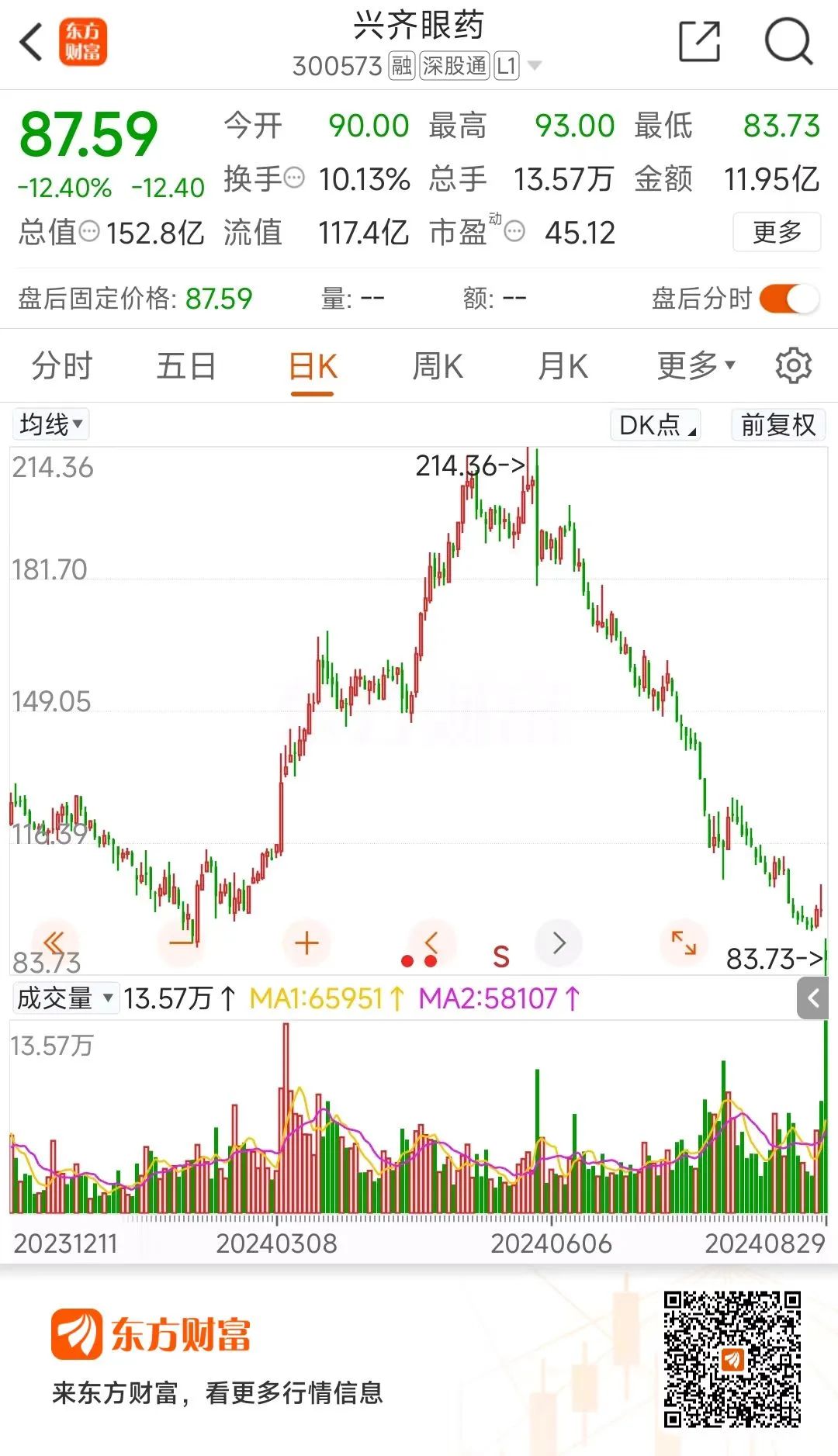Change the 前复权 adjustment setting
Screen dimensions: 838x1456
(777, 425)
